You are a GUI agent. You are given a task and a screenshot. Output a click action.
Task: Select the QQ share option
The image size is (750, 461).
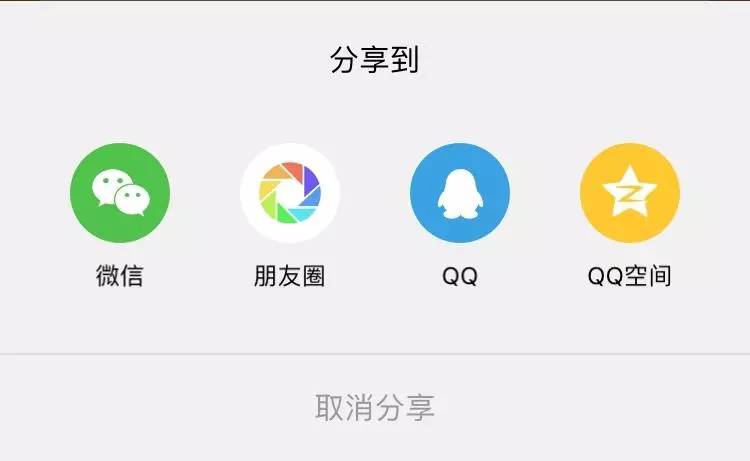pos(460,194)
